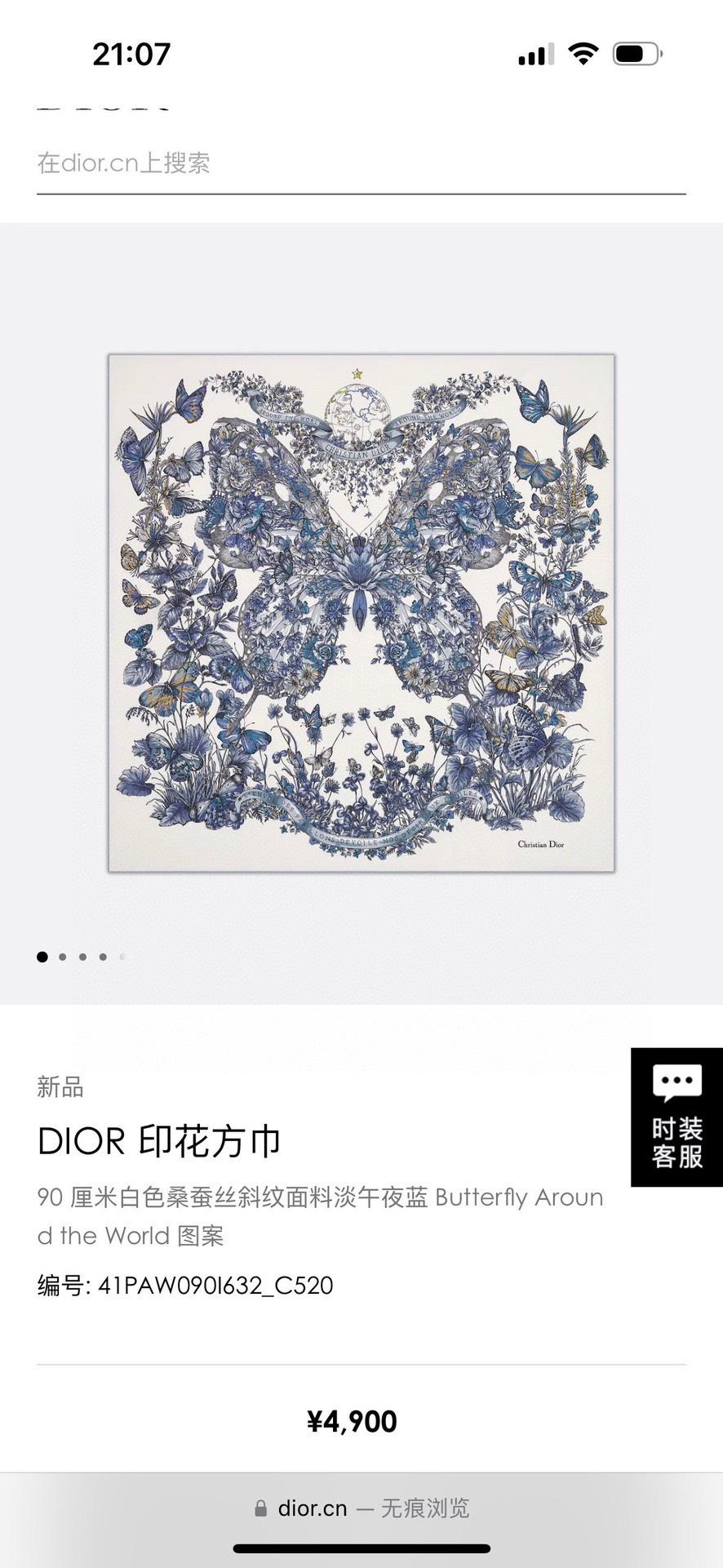The height and width of the screenshot is (1568, 723).
Task: Open the 时装客服 chat button
Action: pos(676,1117)
